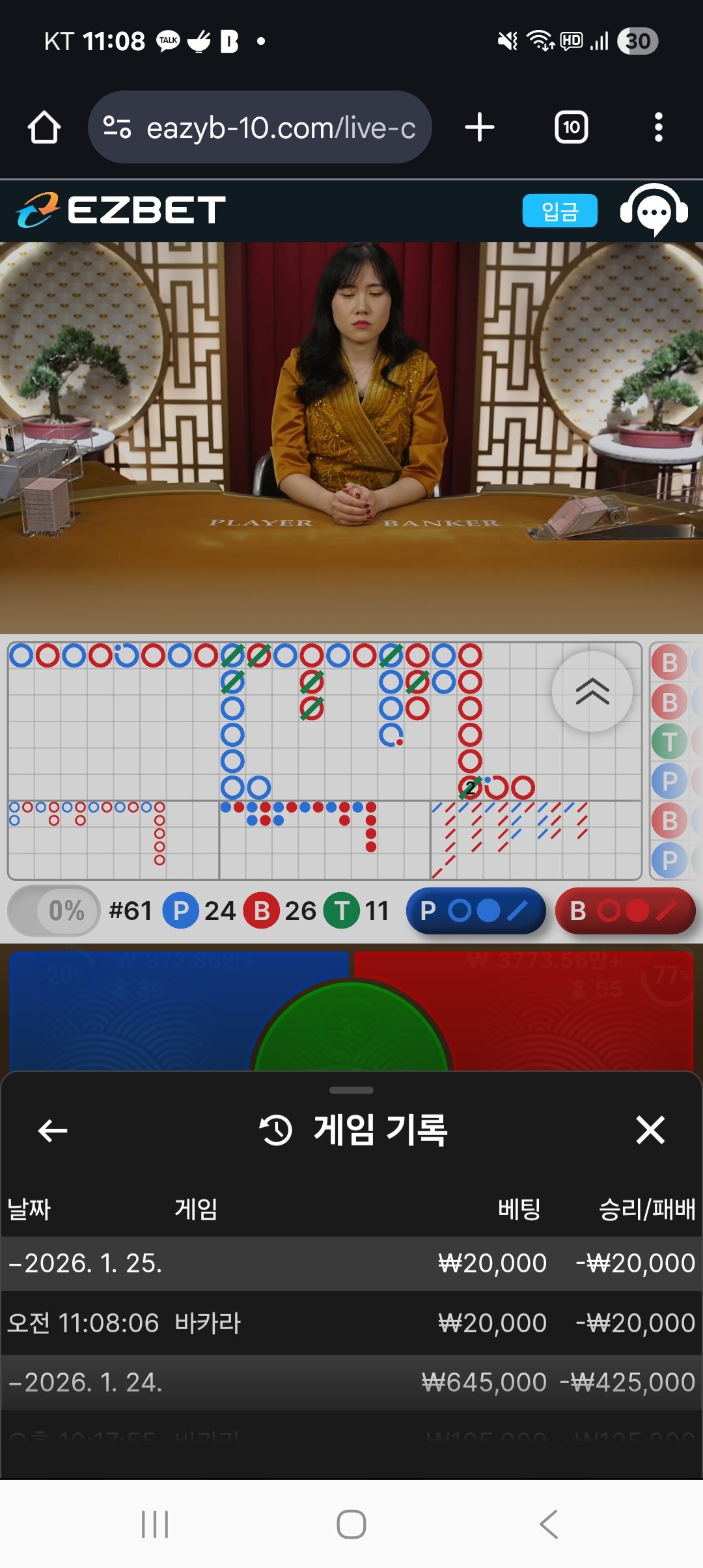
Task: Expand the 2026. 1. 24. date row
Action: pos(351,1382)
